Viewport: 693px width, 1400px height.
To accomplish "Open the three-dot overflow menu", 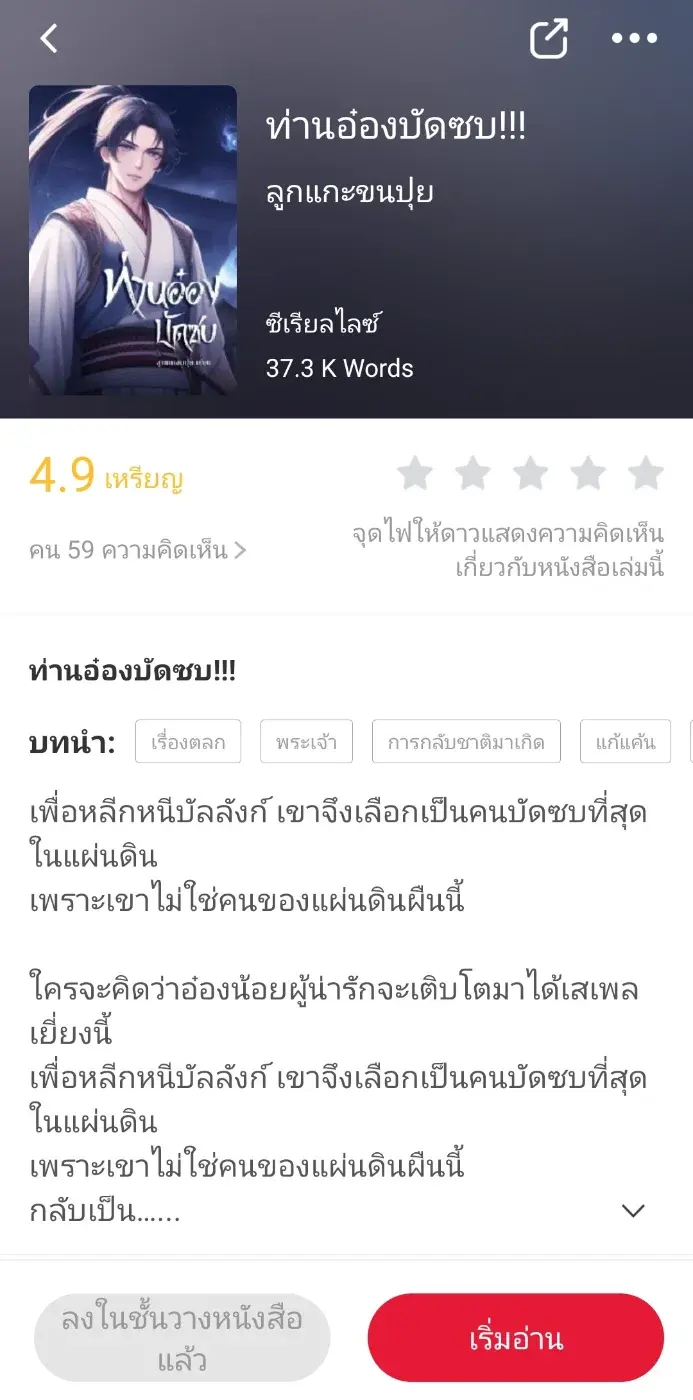I will point(634,39).
